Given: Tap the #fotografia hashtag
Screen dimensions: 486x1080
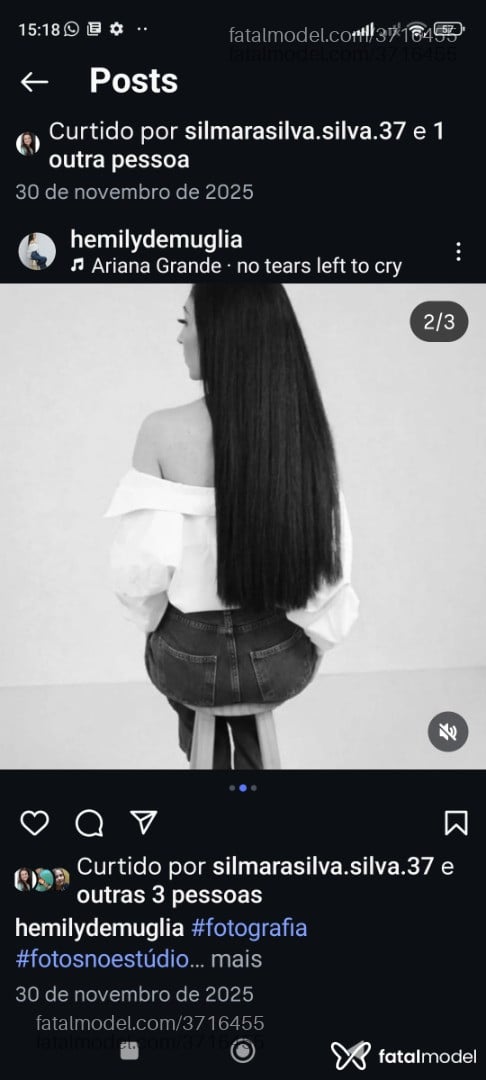Looking at the screenshot, I should 249,928.
